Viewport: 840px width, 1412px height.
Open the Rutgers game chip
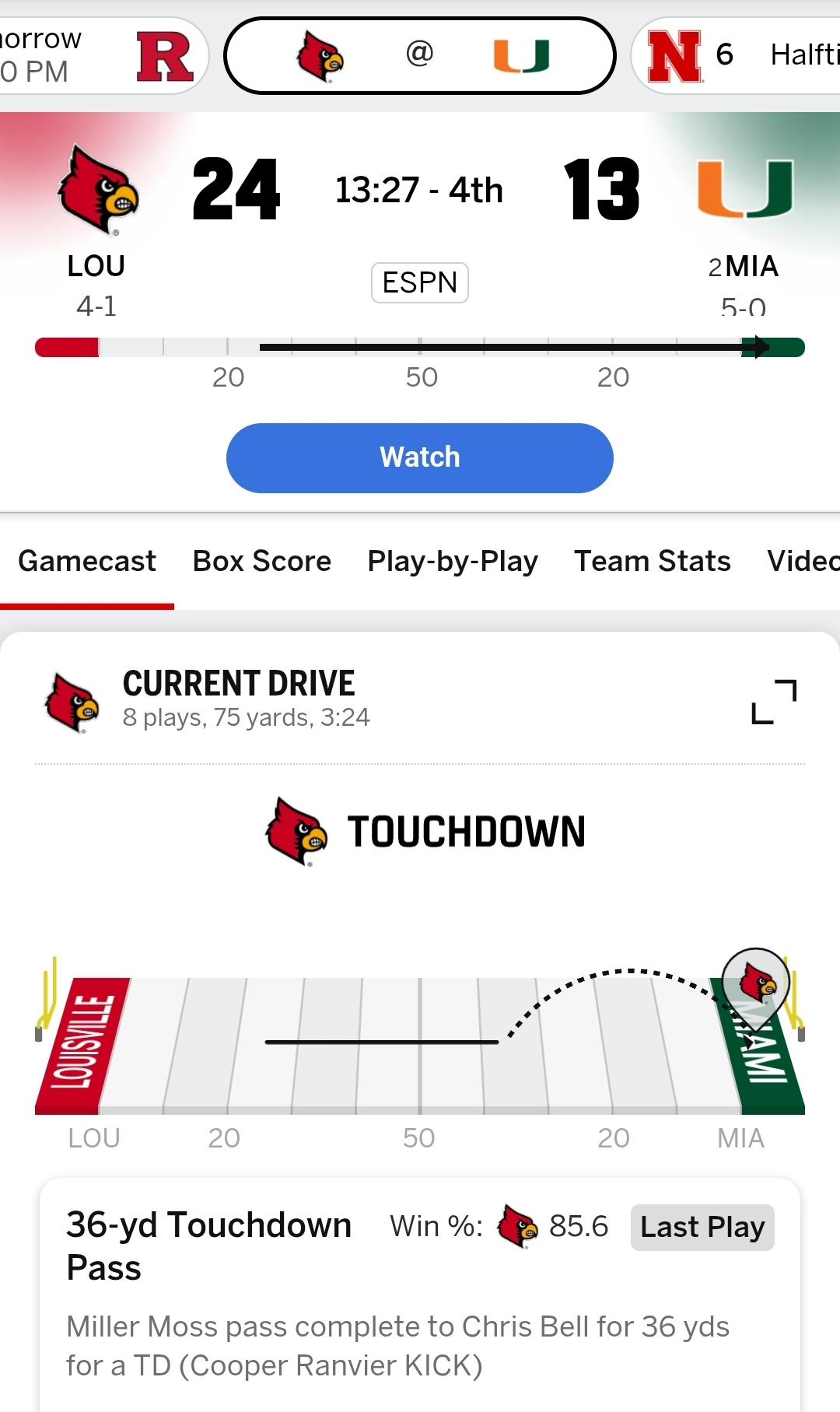click(x=101, y=56)
